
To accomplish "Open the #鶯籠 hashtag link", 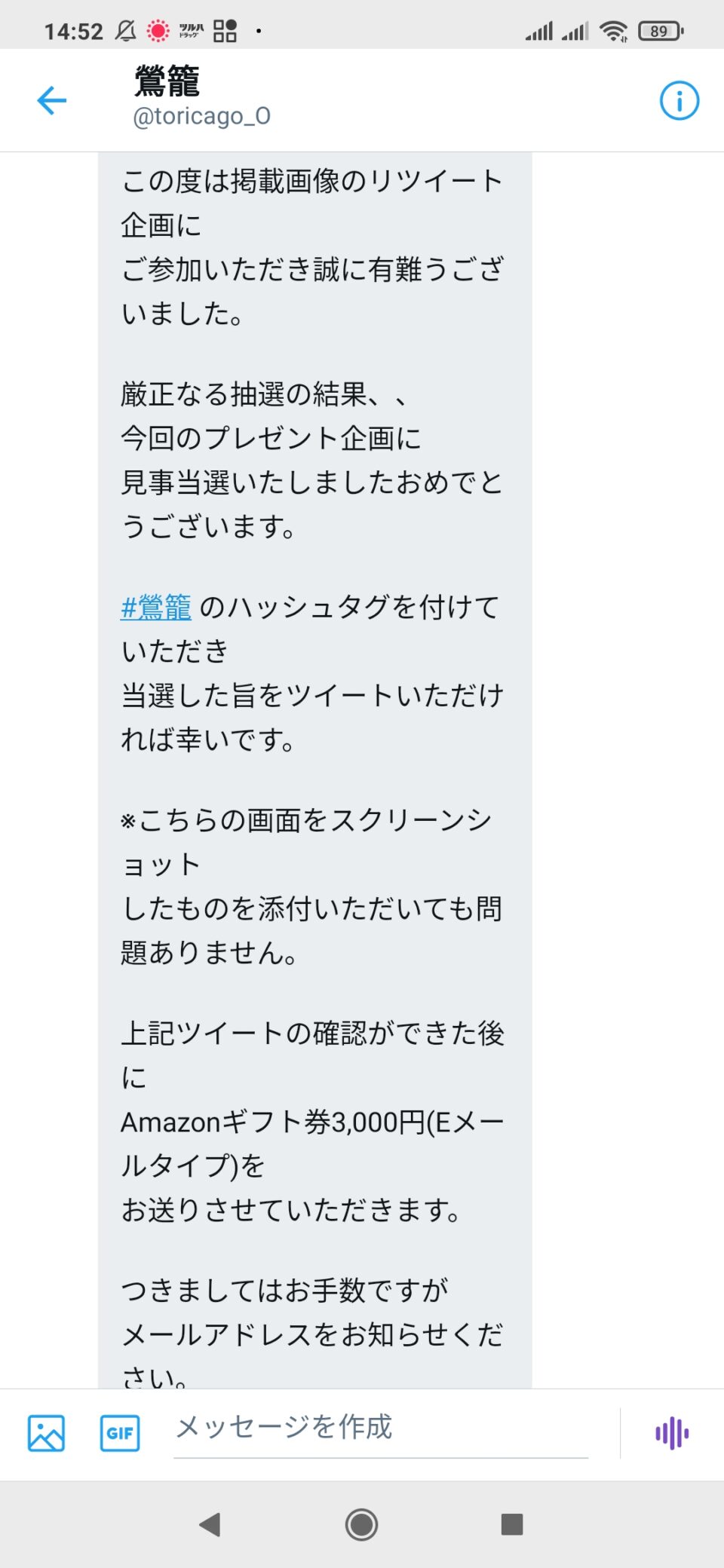I will pyautogui.click(x=156, y=608).
